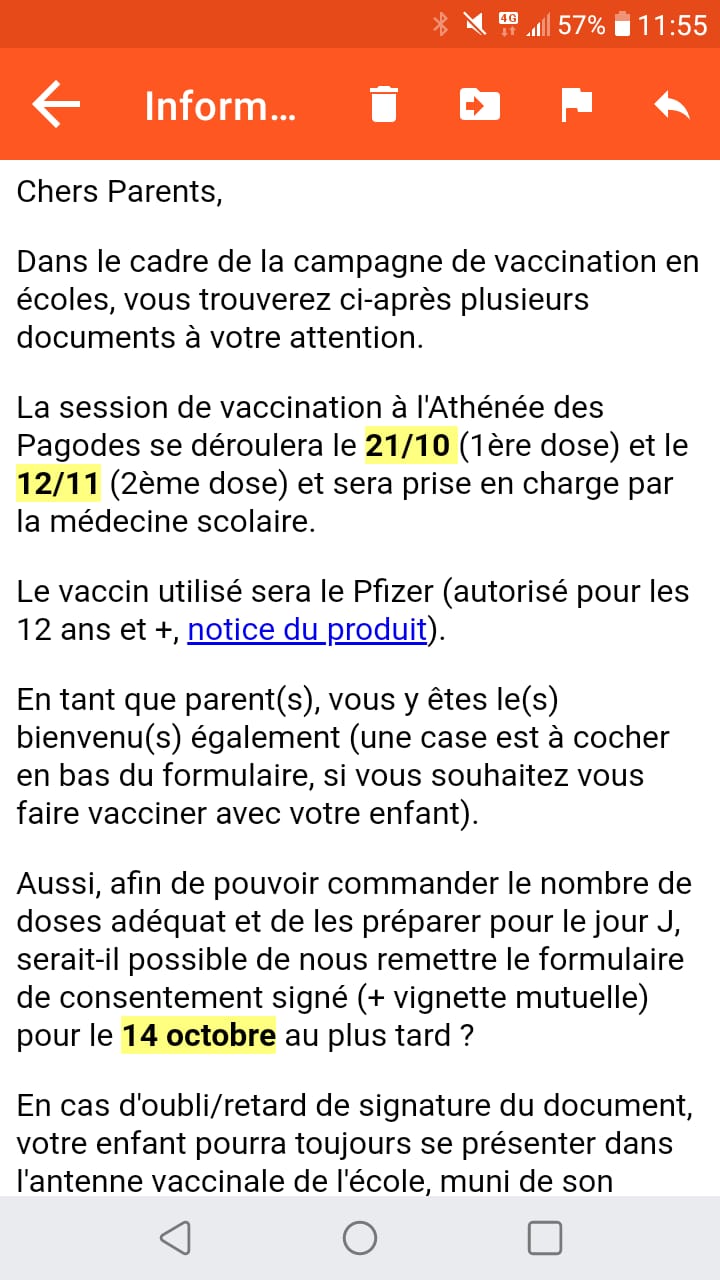Delete this email with the trash icon
This screenshot has height=1280, width=720.
click(384, 104)
